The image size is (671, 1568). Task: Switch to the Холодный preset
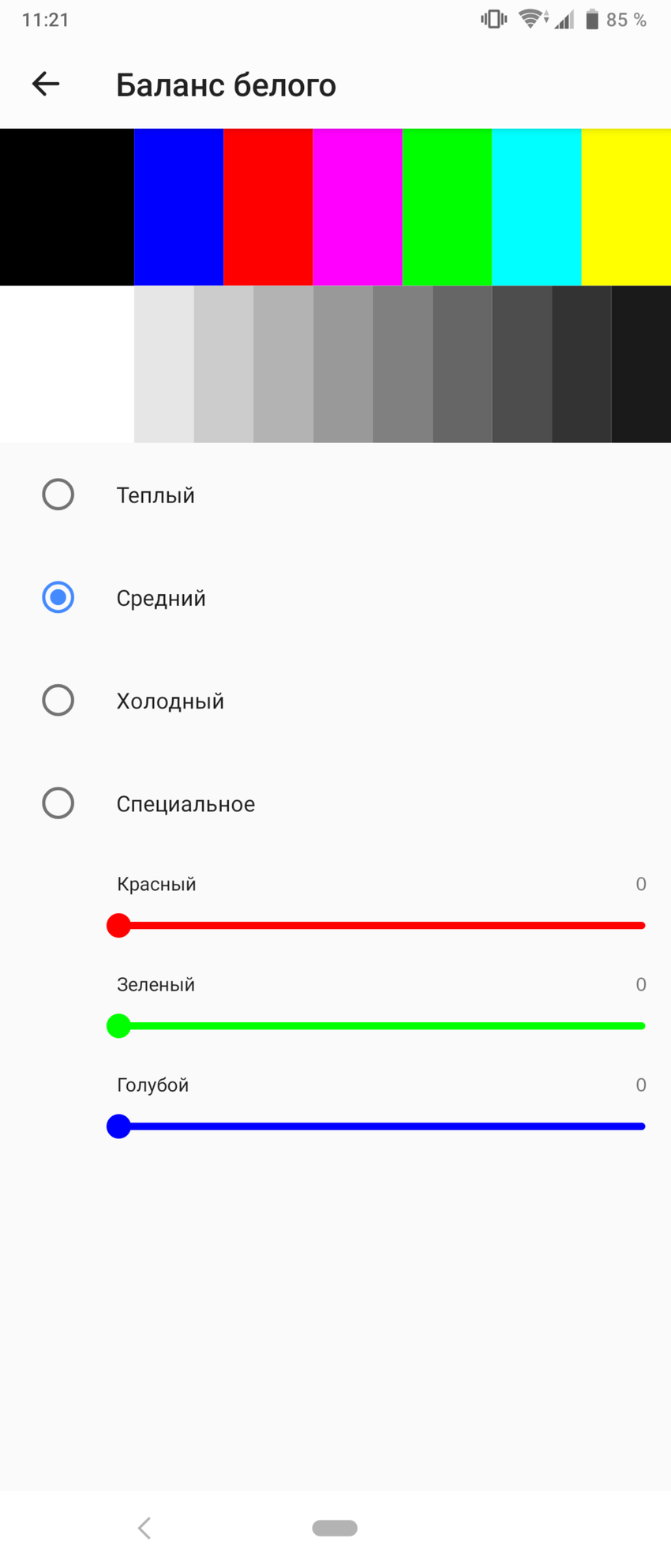(58, 700)
